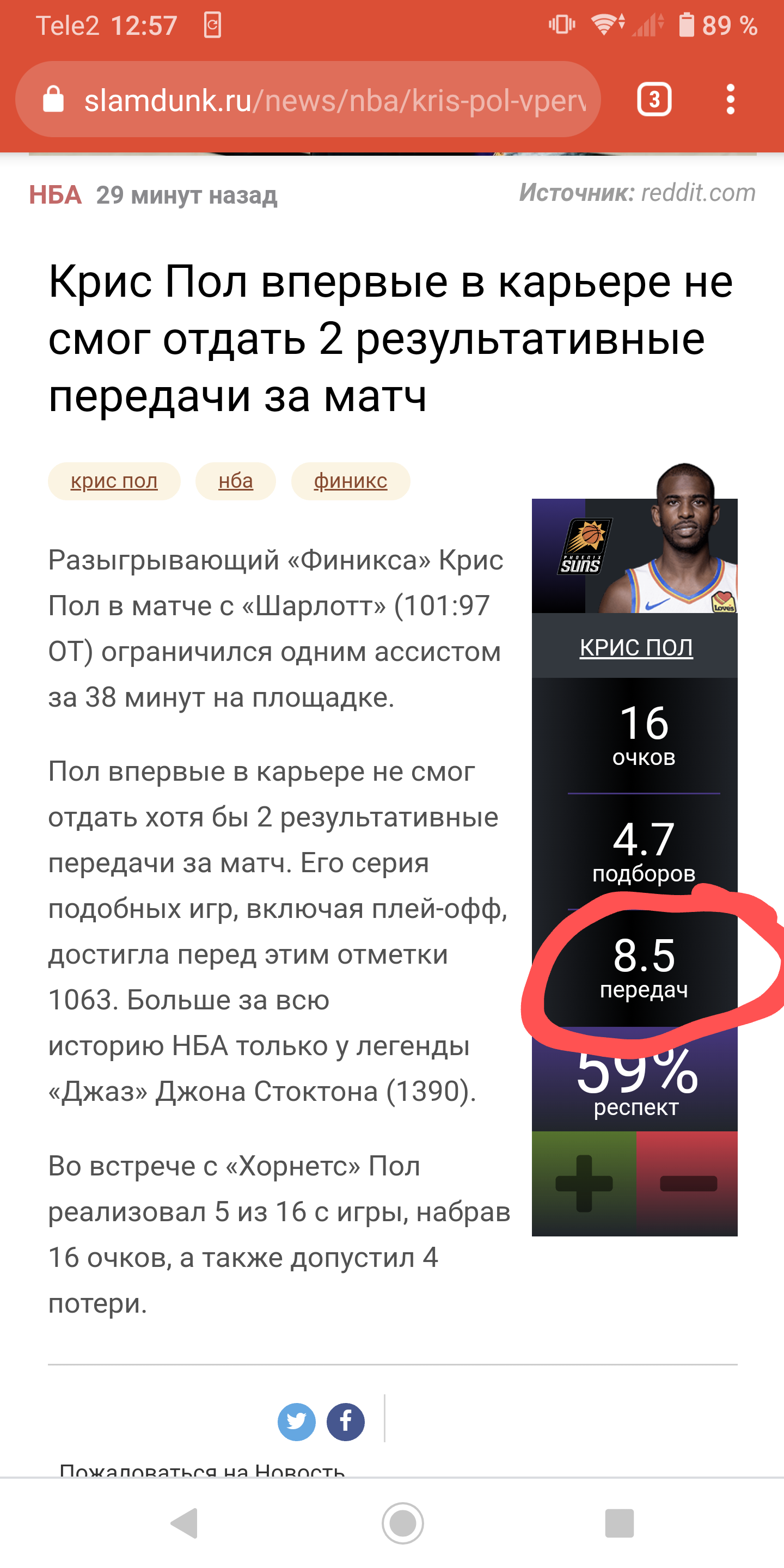Open the tab switcher showing 3 tabs
This screenshot has width=784, height=1568.
coord(654,99)
